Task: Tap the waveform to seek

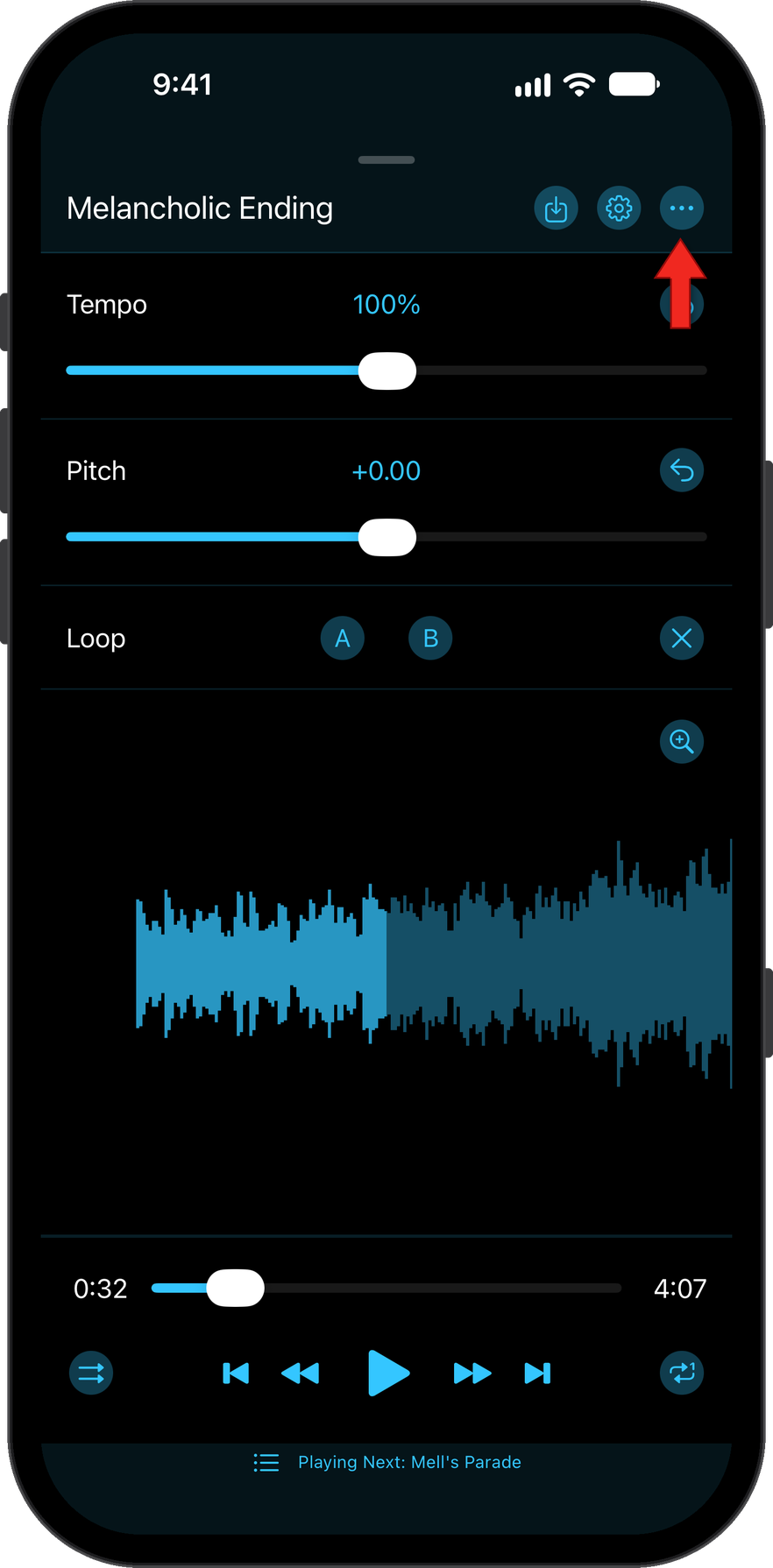Action: (434, 964)
